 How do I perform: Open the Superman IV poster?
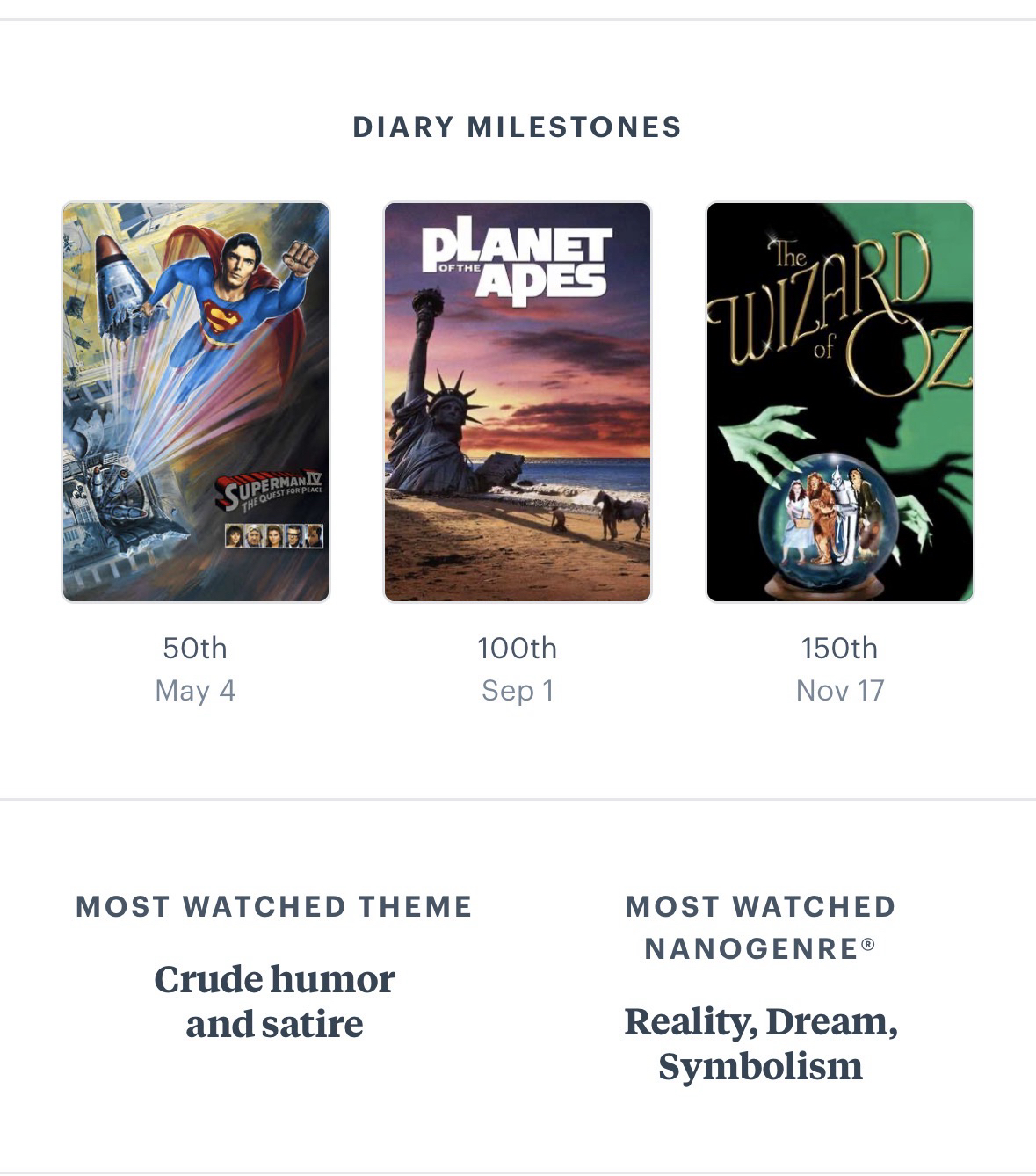coord(195,402)
